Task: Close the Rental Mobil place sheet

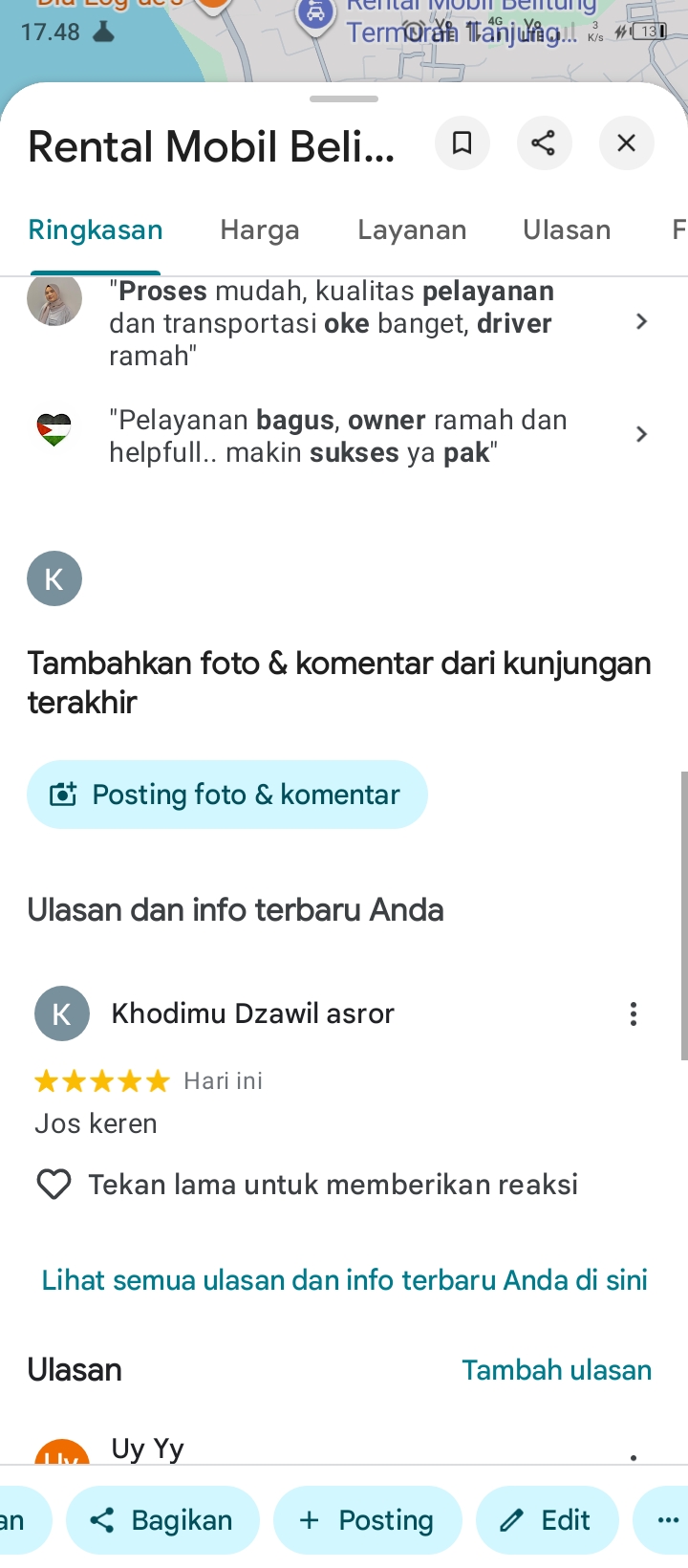Action: pos(626,143)
